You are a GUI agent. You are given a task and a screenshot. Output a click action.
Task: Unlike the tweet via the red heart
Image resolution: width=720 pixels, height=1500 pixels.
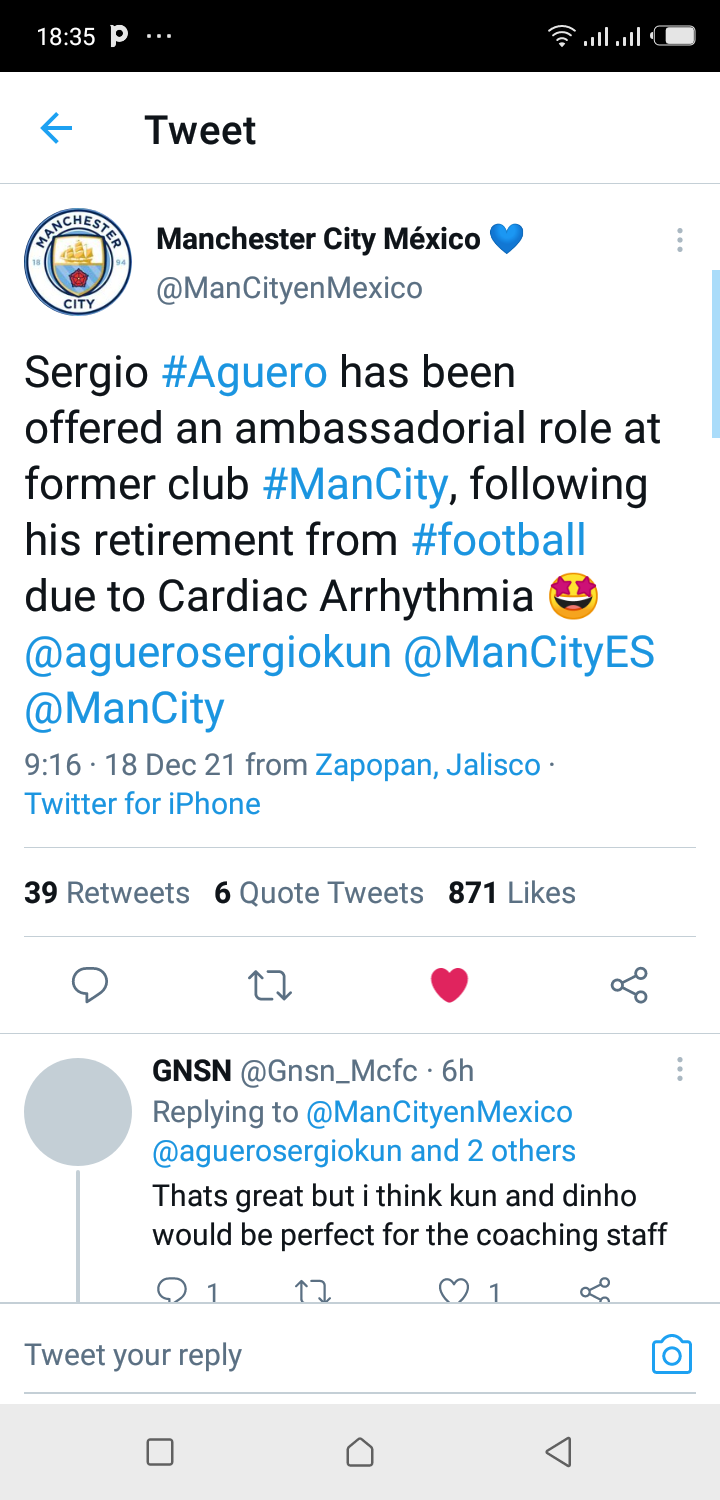[x=450, y=985]
